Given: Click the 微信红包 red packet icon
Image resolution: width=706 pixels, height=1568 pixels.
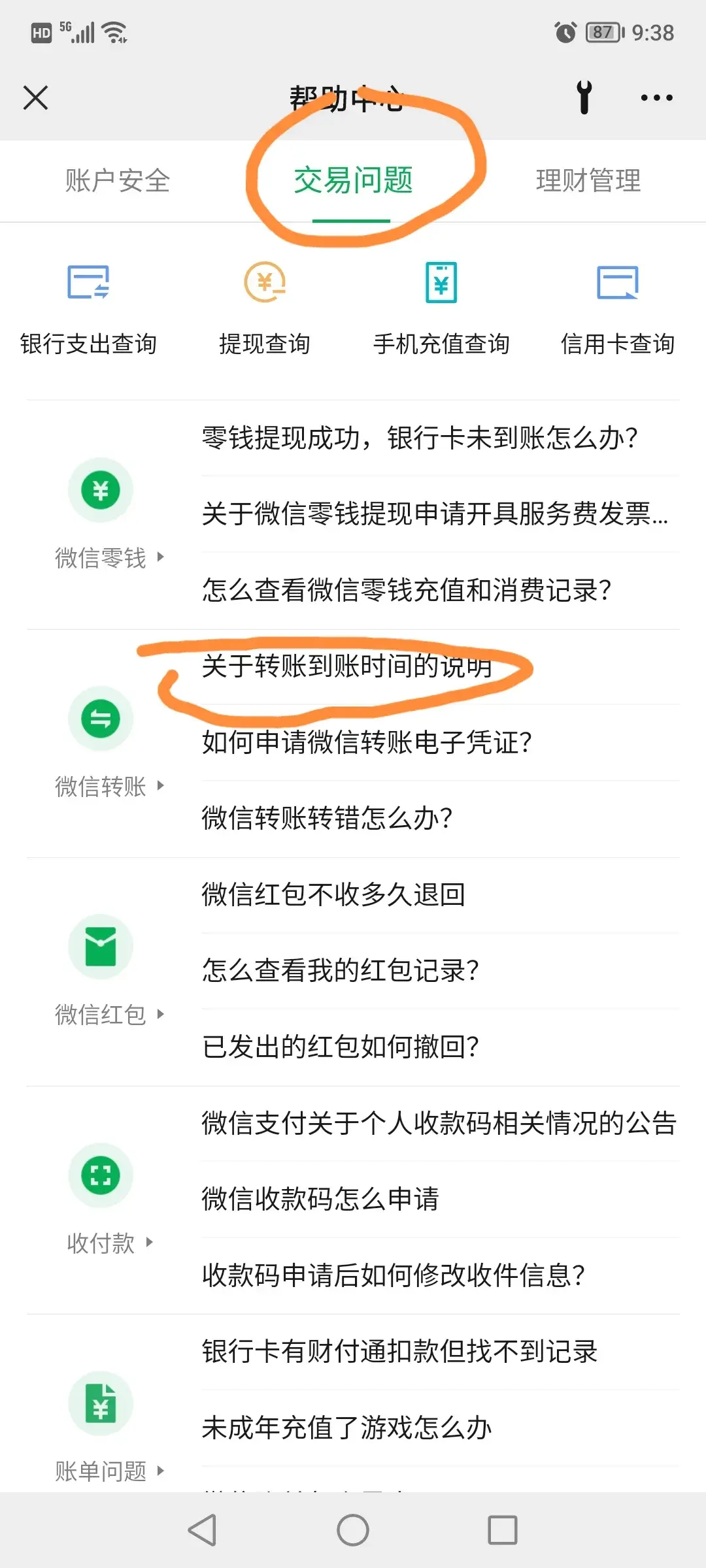Looking at the screenshot, I should click(99, 945).
